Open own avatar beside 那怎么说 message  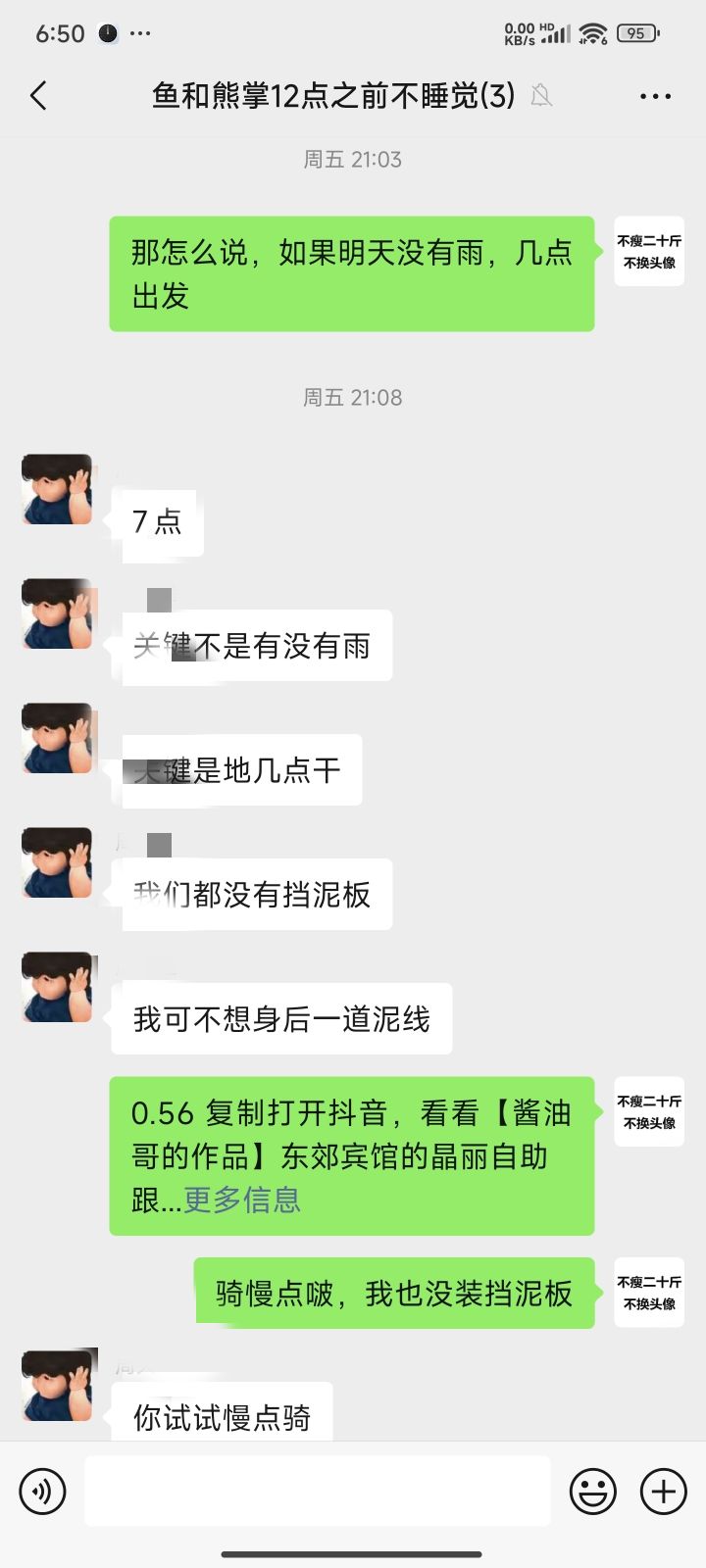pos(649,251)
